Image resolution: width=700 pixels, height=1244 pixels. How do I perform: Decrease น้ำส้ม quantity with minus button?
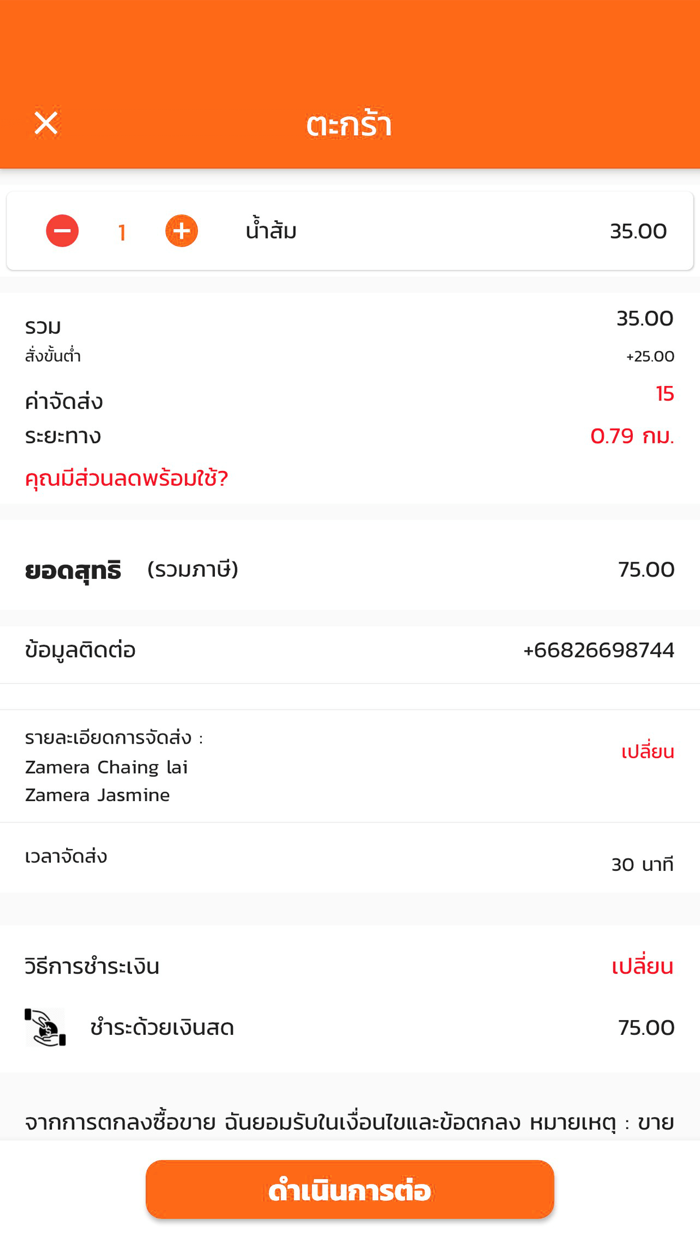[62, 231]
